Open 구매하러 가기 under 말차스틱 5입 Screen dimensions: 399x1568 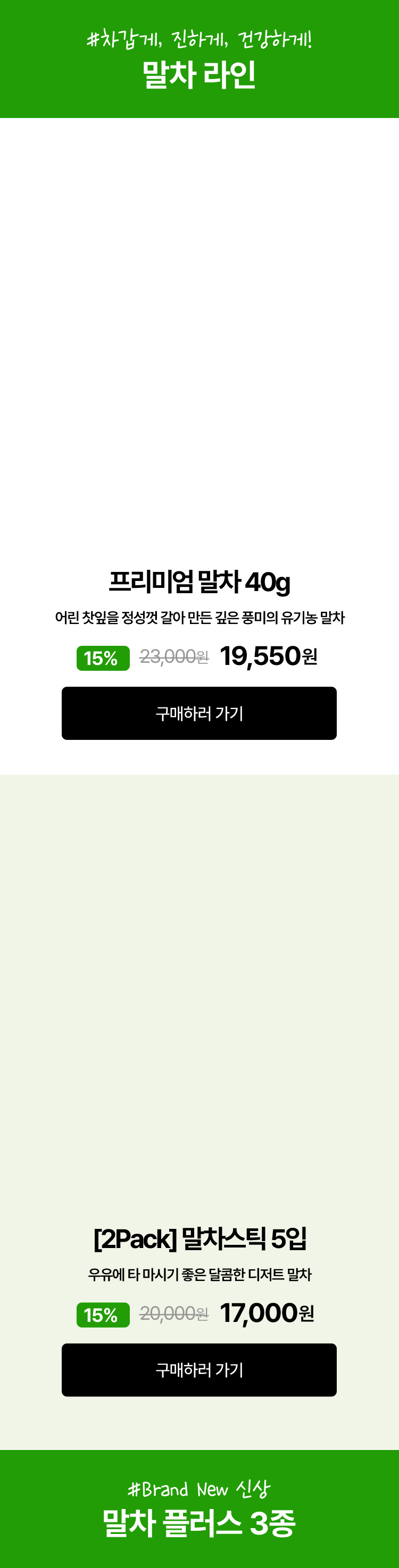click(199, 1369)
